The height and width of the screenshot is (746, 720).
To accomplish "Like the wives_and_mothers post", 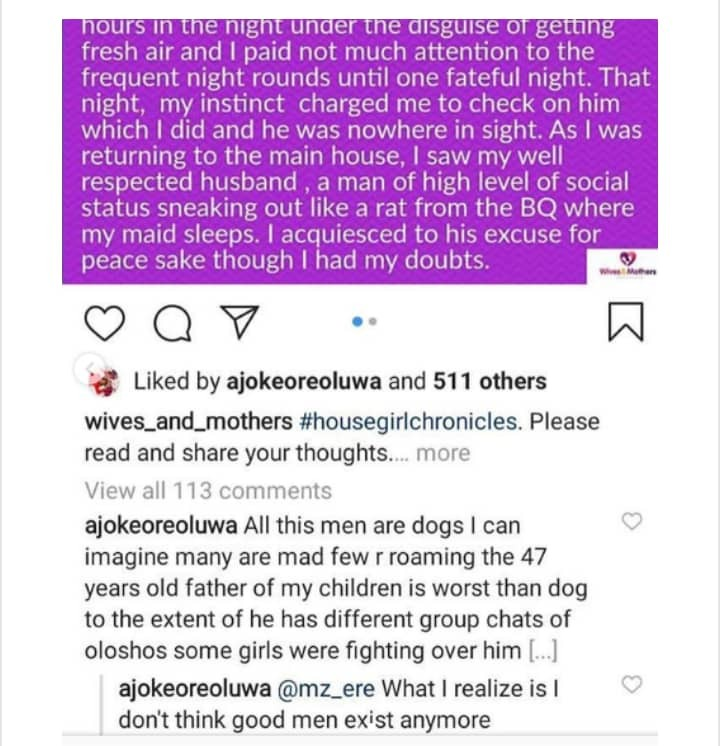I will (102, 322).
